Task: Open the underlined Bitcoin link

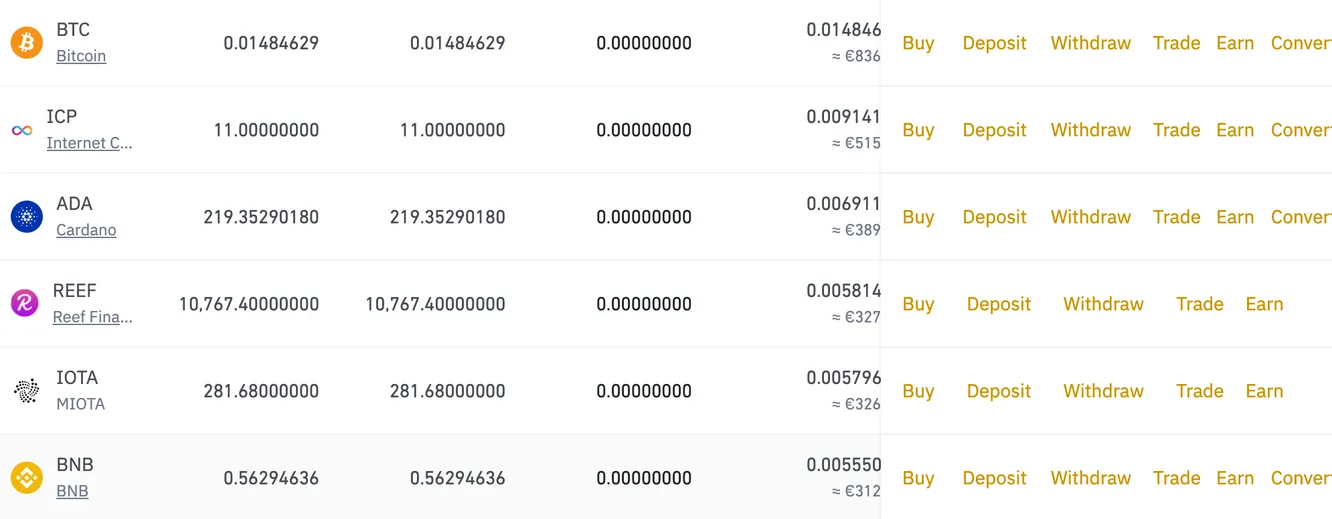Action: point(81,56)
